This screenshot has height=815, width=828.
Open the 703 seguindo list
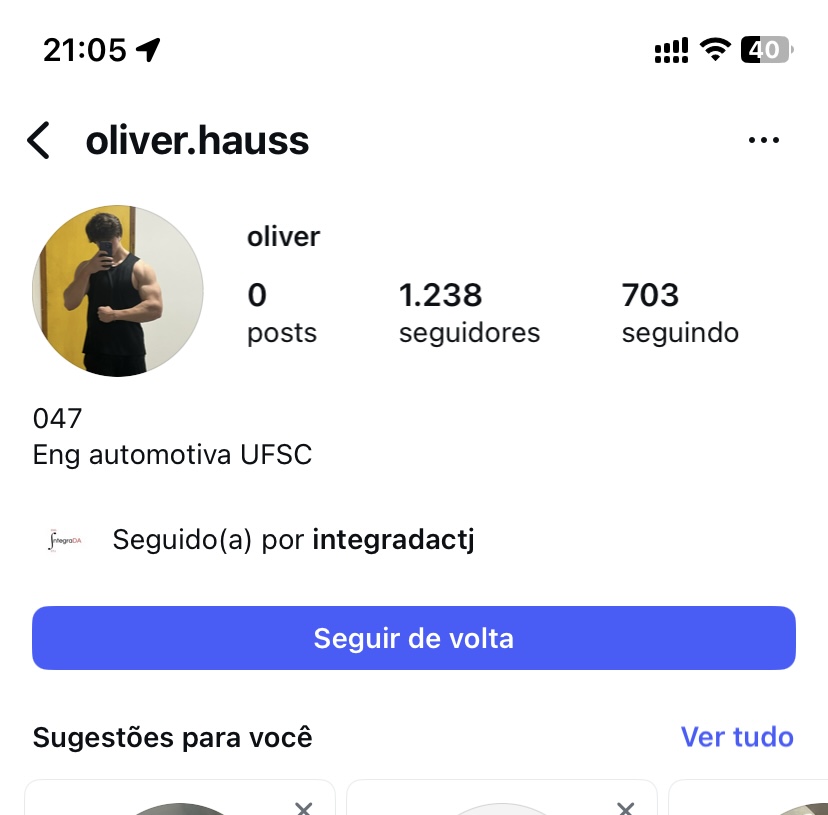click(680, 312)
